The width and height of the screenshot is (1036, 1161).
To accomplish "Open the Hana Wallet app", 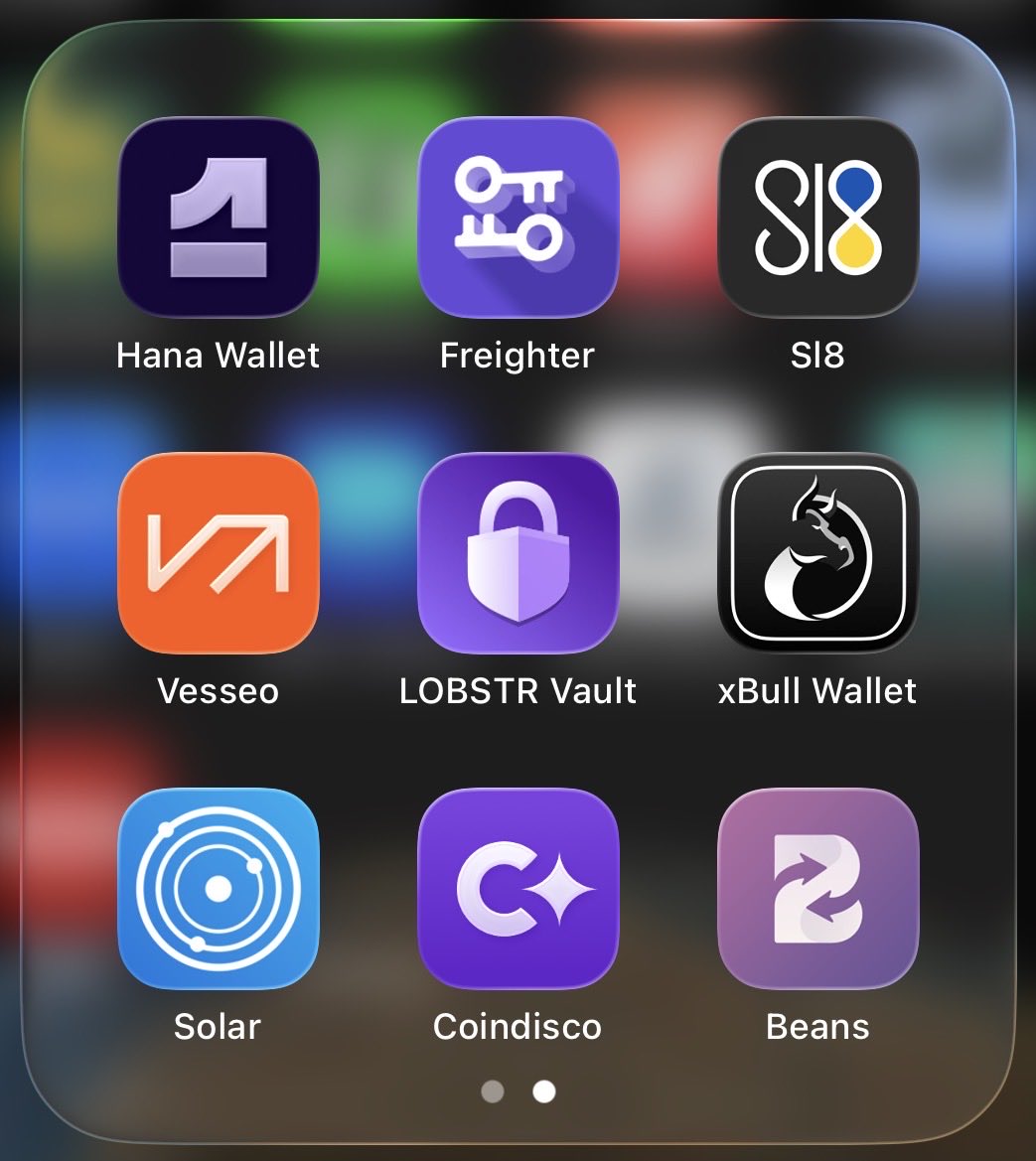I will [x=219, y=218].
